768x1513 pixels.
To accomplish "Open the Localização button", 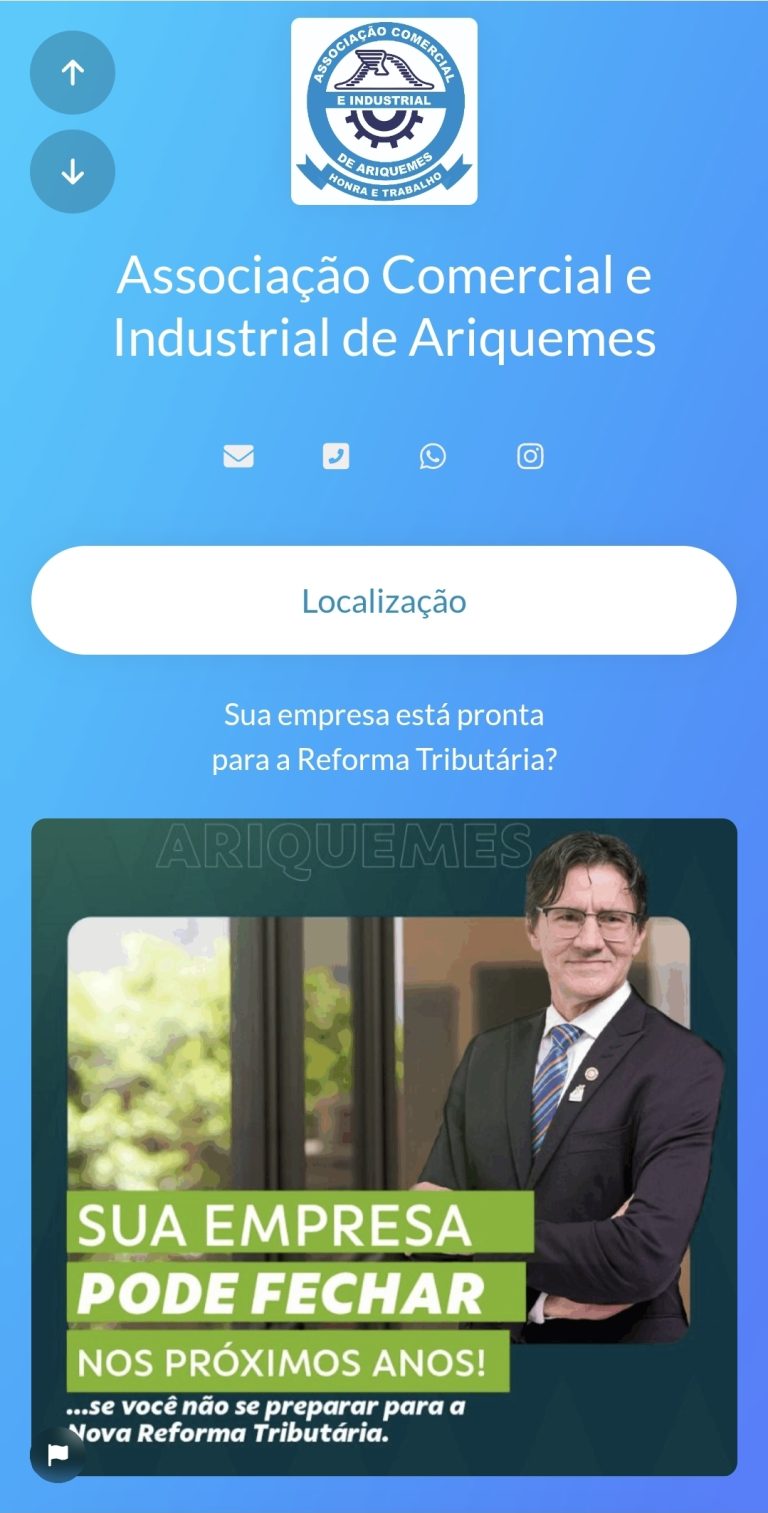I will [384, 601].
